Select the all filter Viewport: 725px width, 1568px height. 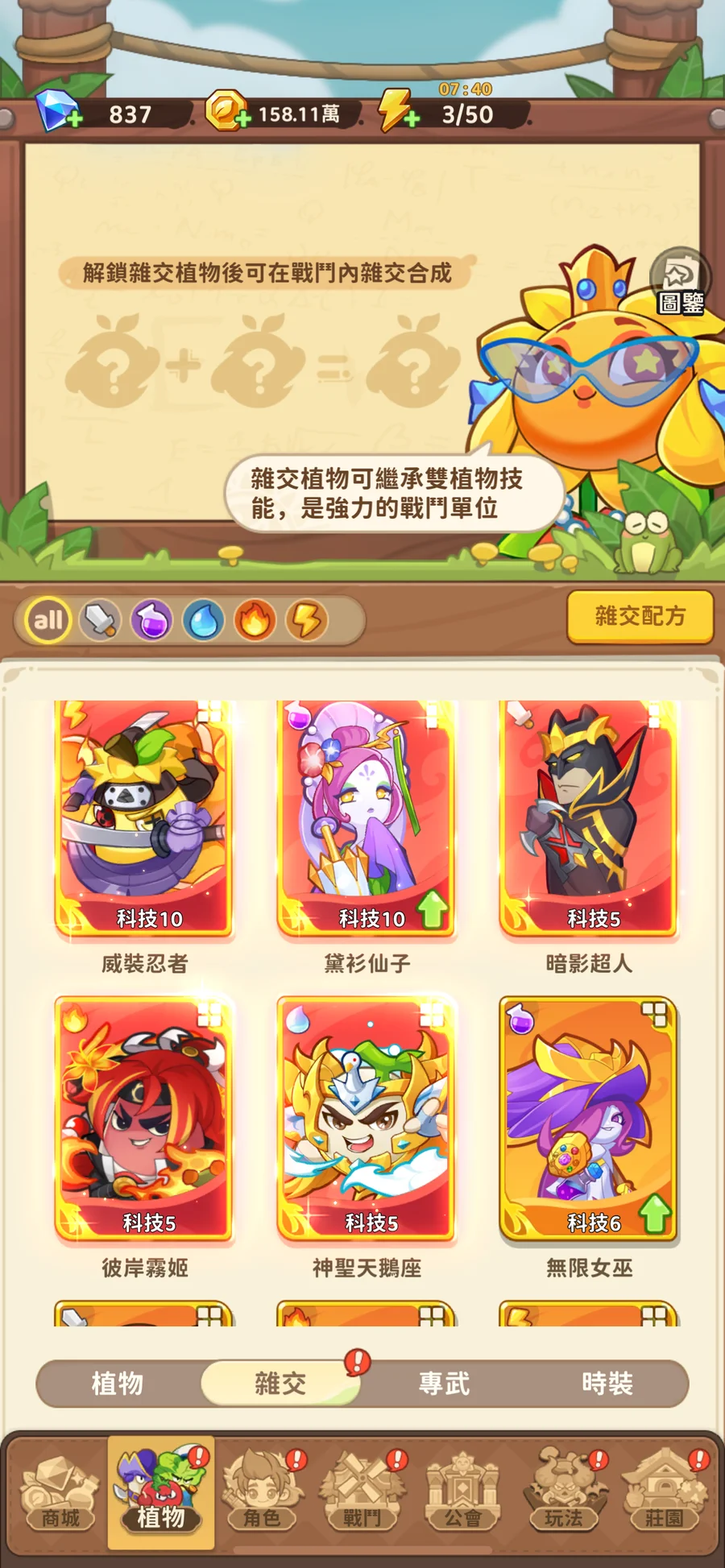(48, 620)
